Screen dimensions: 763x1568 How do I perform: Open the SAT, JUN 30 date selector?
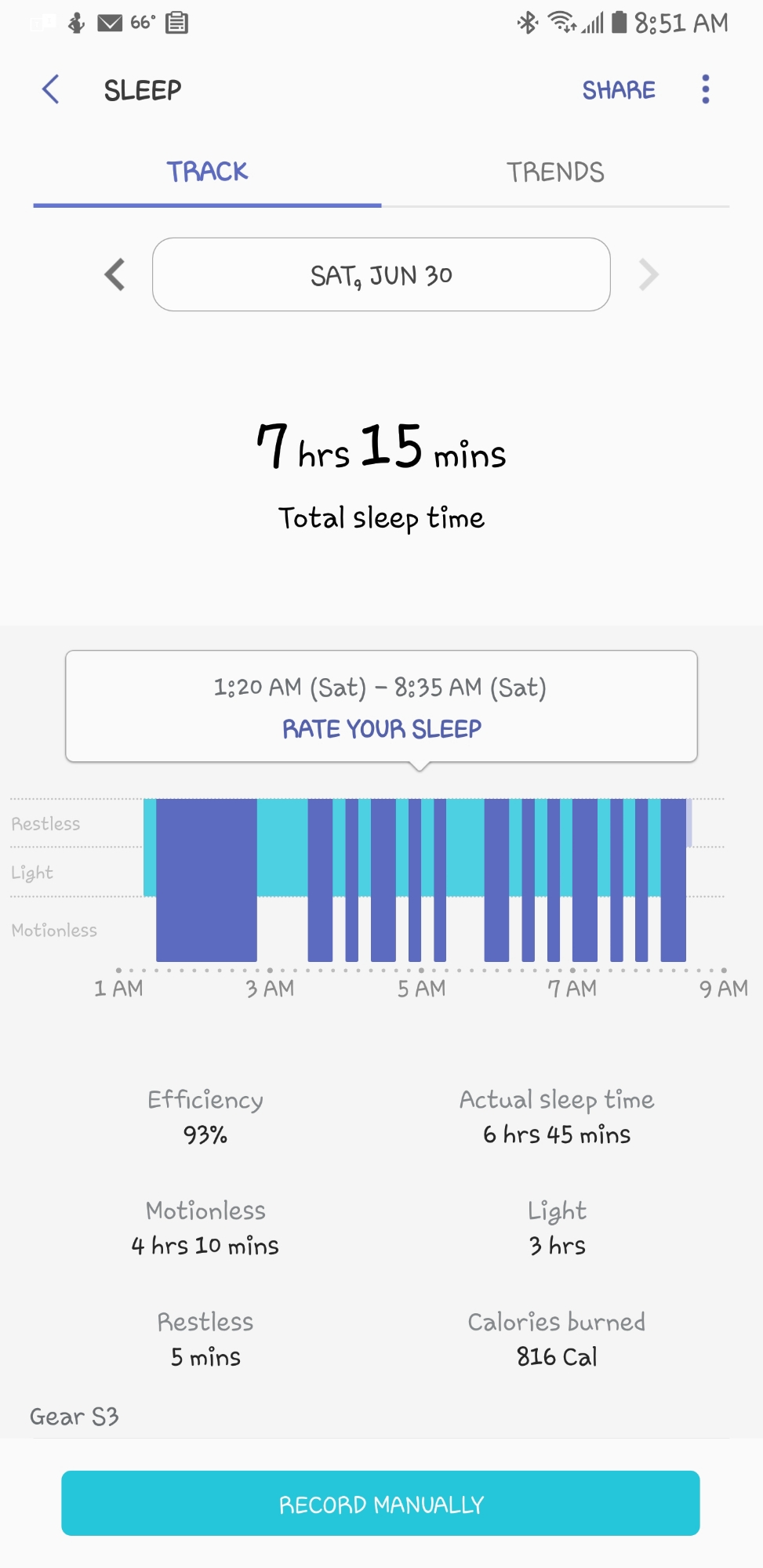click(x=381, y=274)
